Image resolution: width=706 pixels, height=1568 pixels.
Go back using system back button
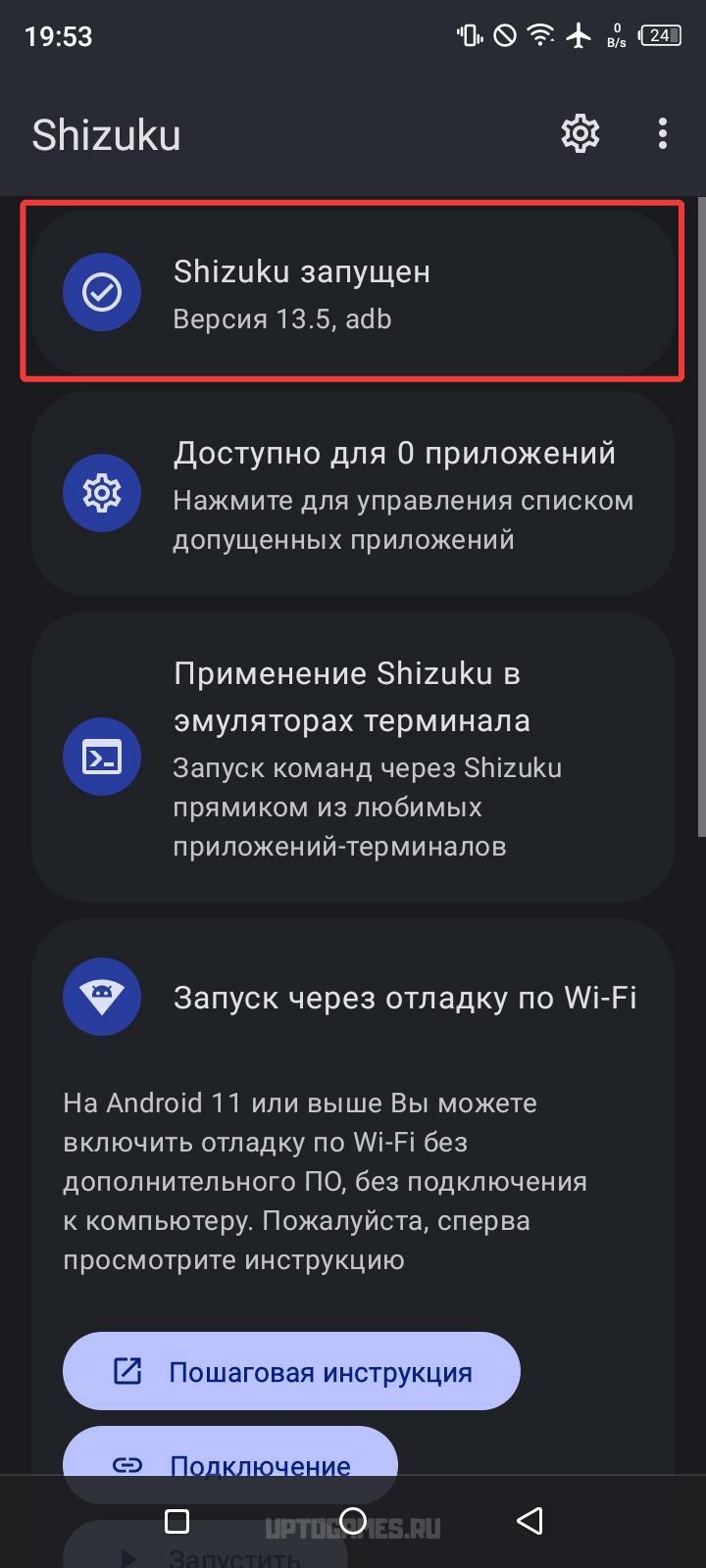coord(529,1521)
